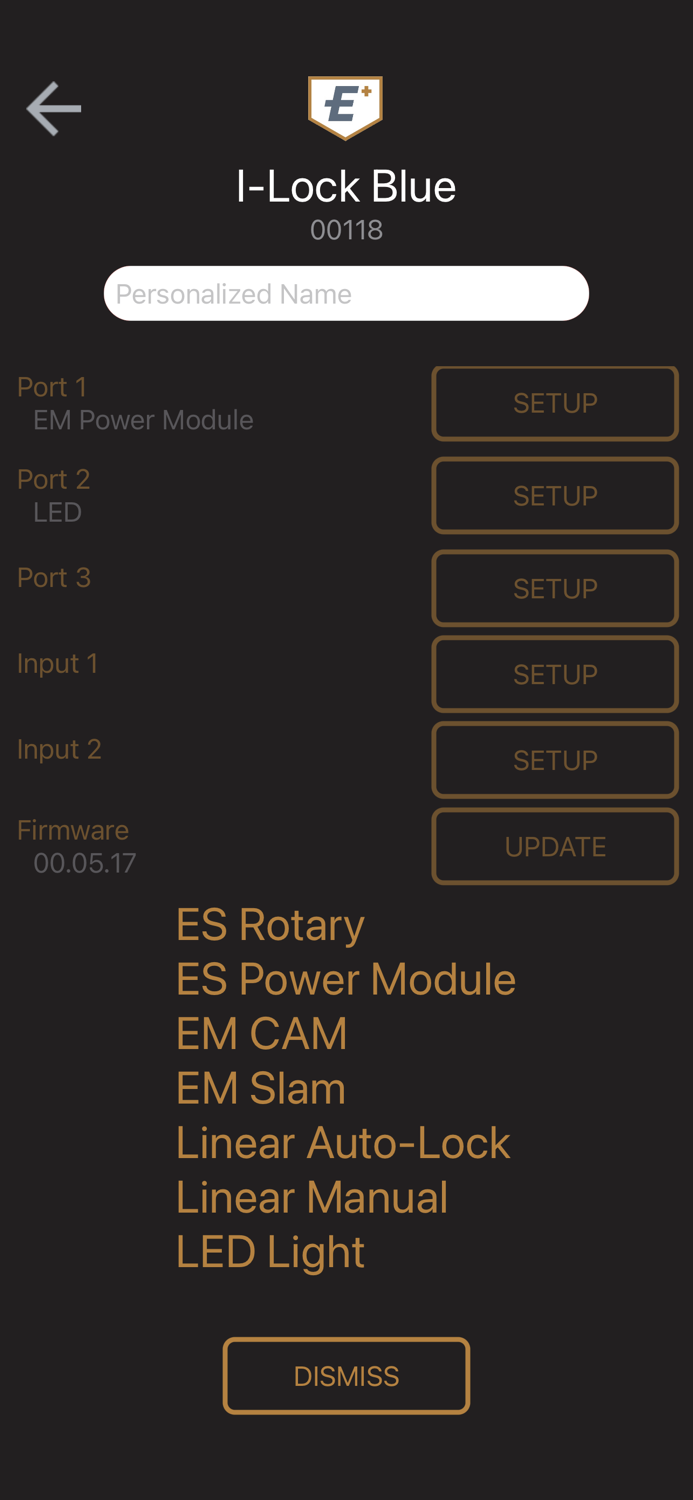The height and width of the screenshot is (1500, 693).
Task: Choose ES Power Module option
Action: point(346,979)
